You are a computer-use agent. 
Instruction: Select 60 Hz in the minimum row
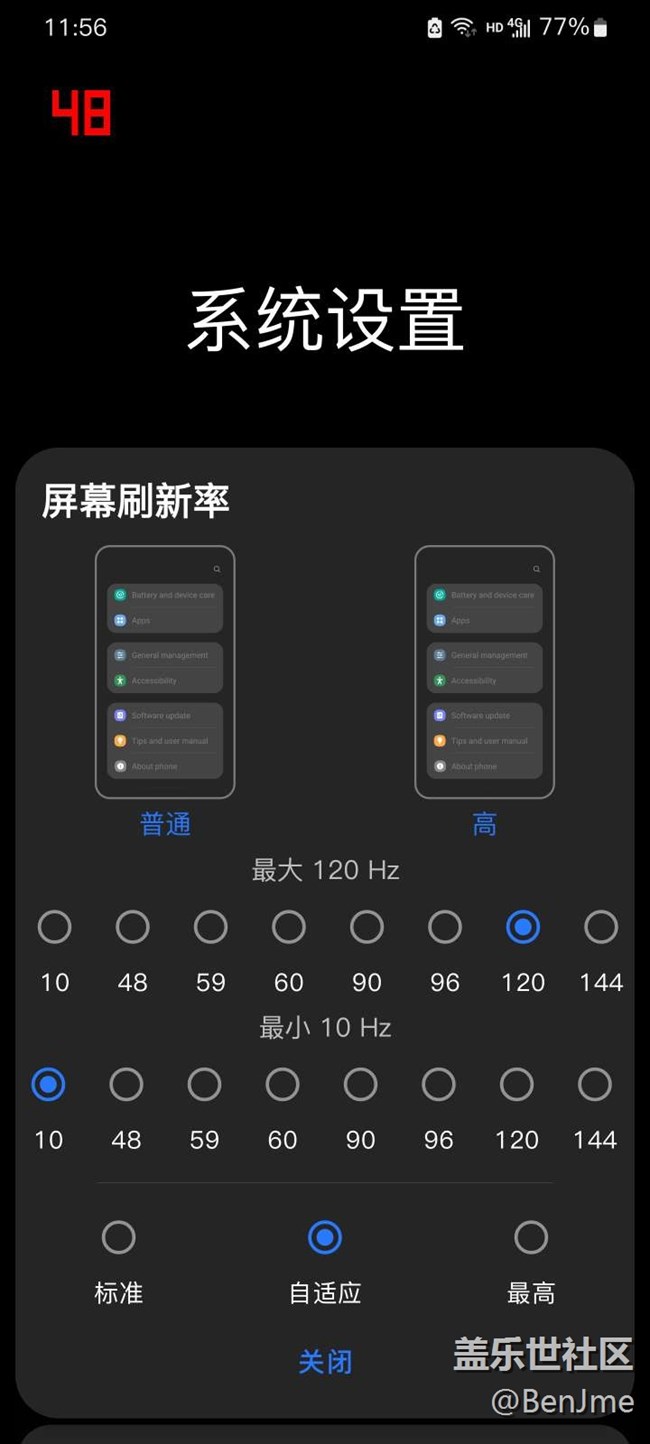pos(282,1084)
